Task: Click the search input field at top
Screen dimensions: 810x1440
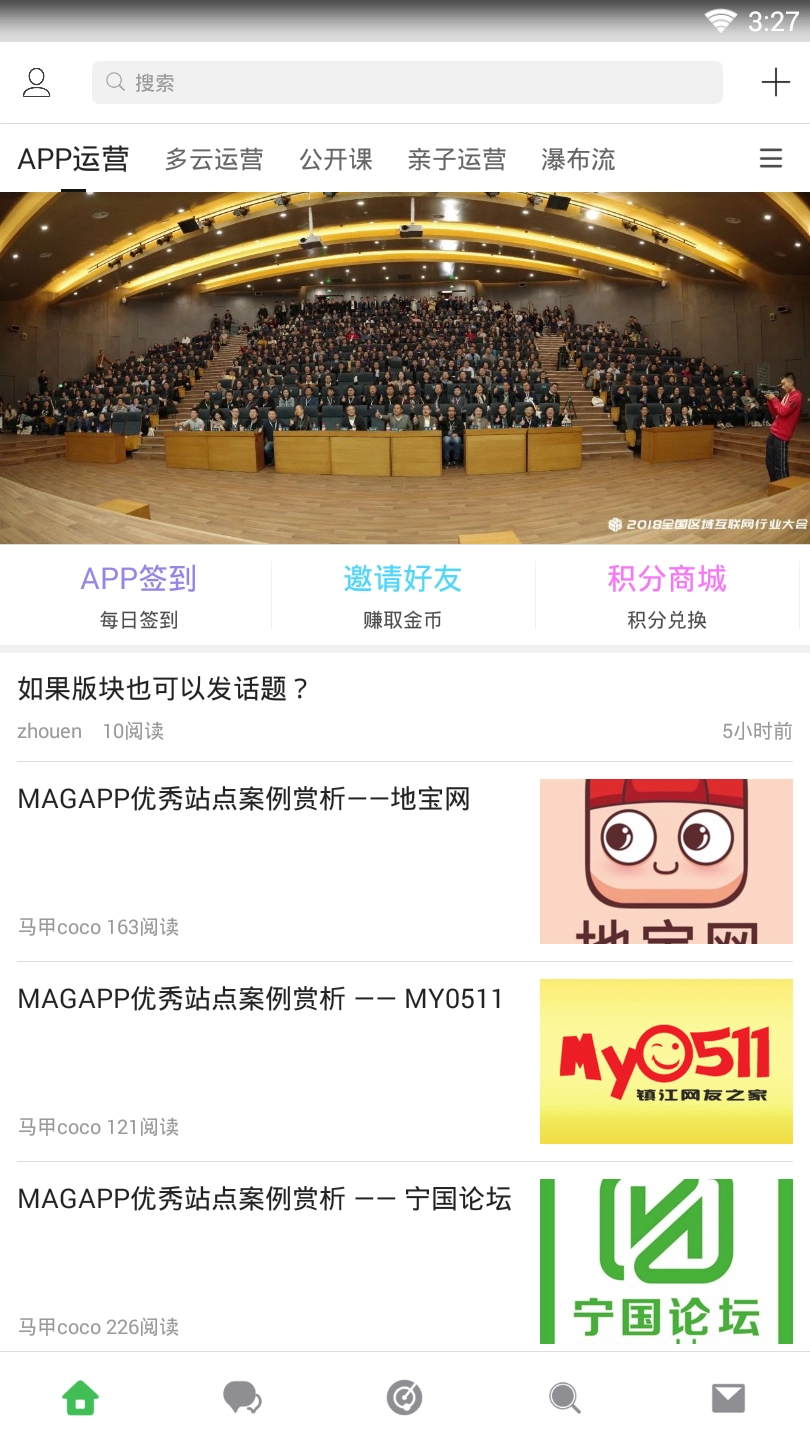Action: pyautogui.click(x=406, y=82)
